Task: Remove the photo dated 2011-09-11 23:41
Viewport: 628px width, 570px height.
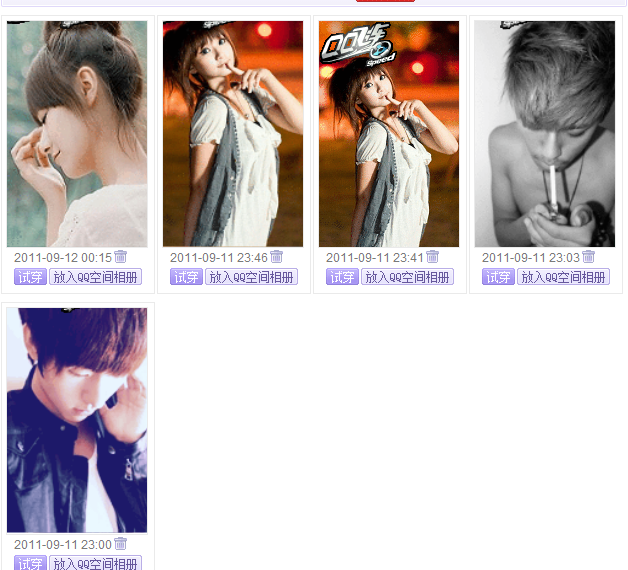Action: point(433,257)
